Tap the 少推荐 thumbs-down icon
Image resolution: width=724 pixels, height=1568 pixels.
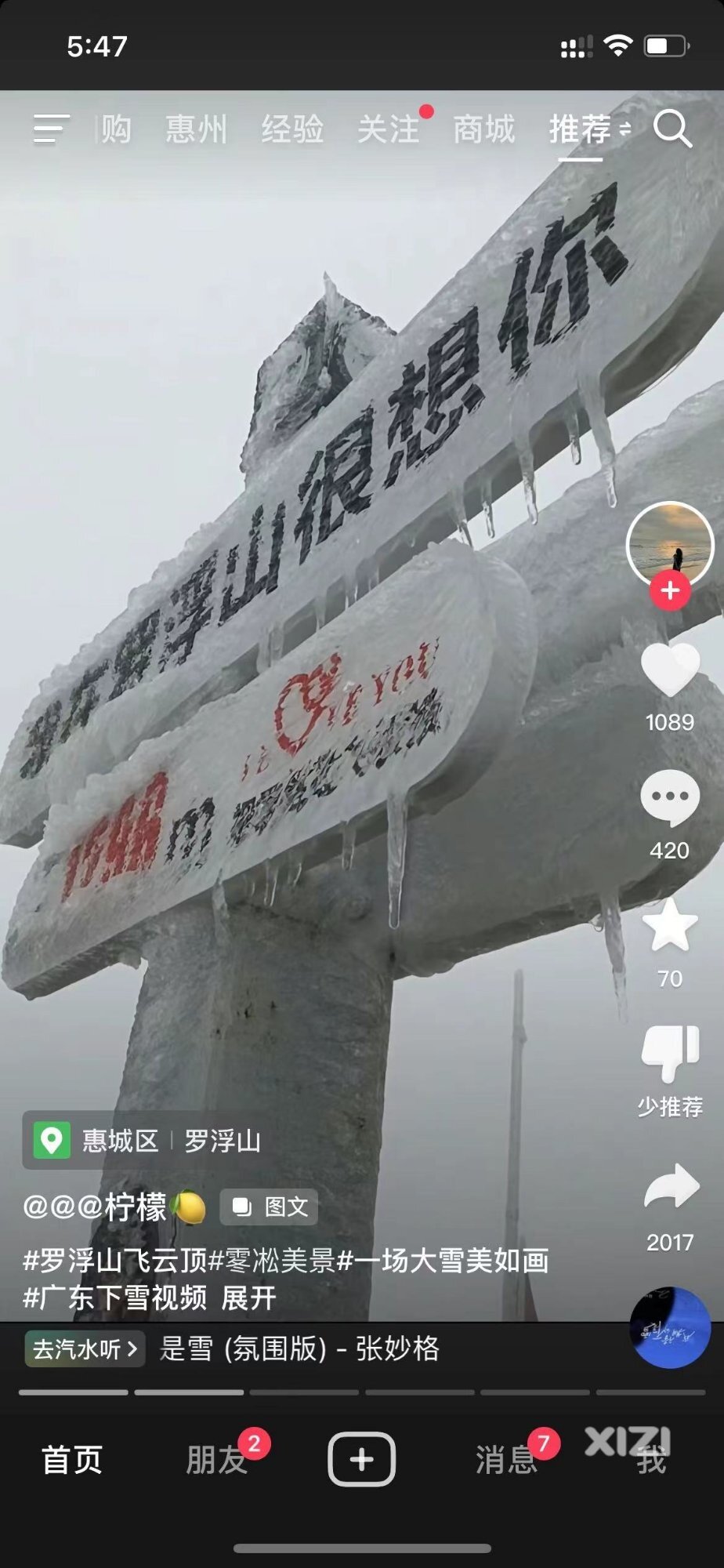670,1054
